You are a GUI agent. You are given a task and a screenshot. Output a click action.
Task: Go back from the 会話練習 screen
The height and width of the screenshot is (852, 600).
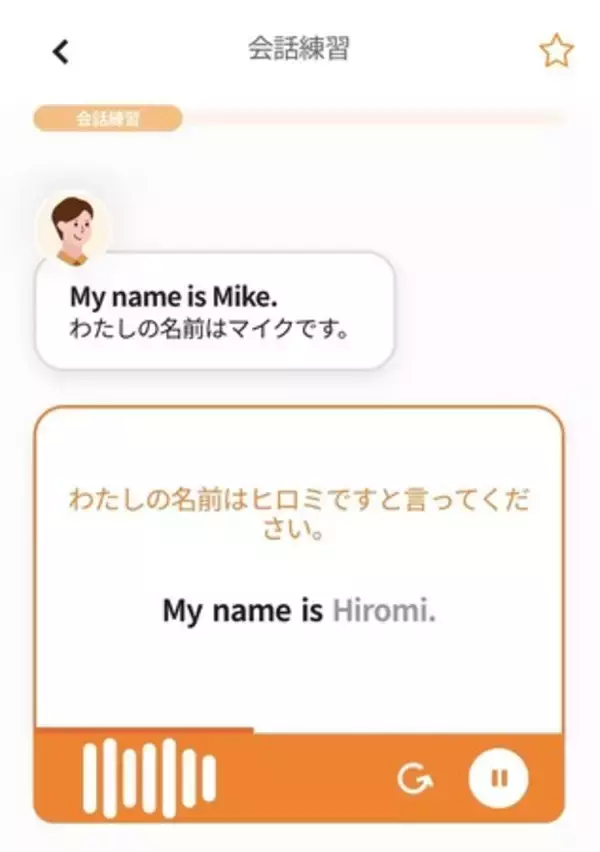point(61,52)
